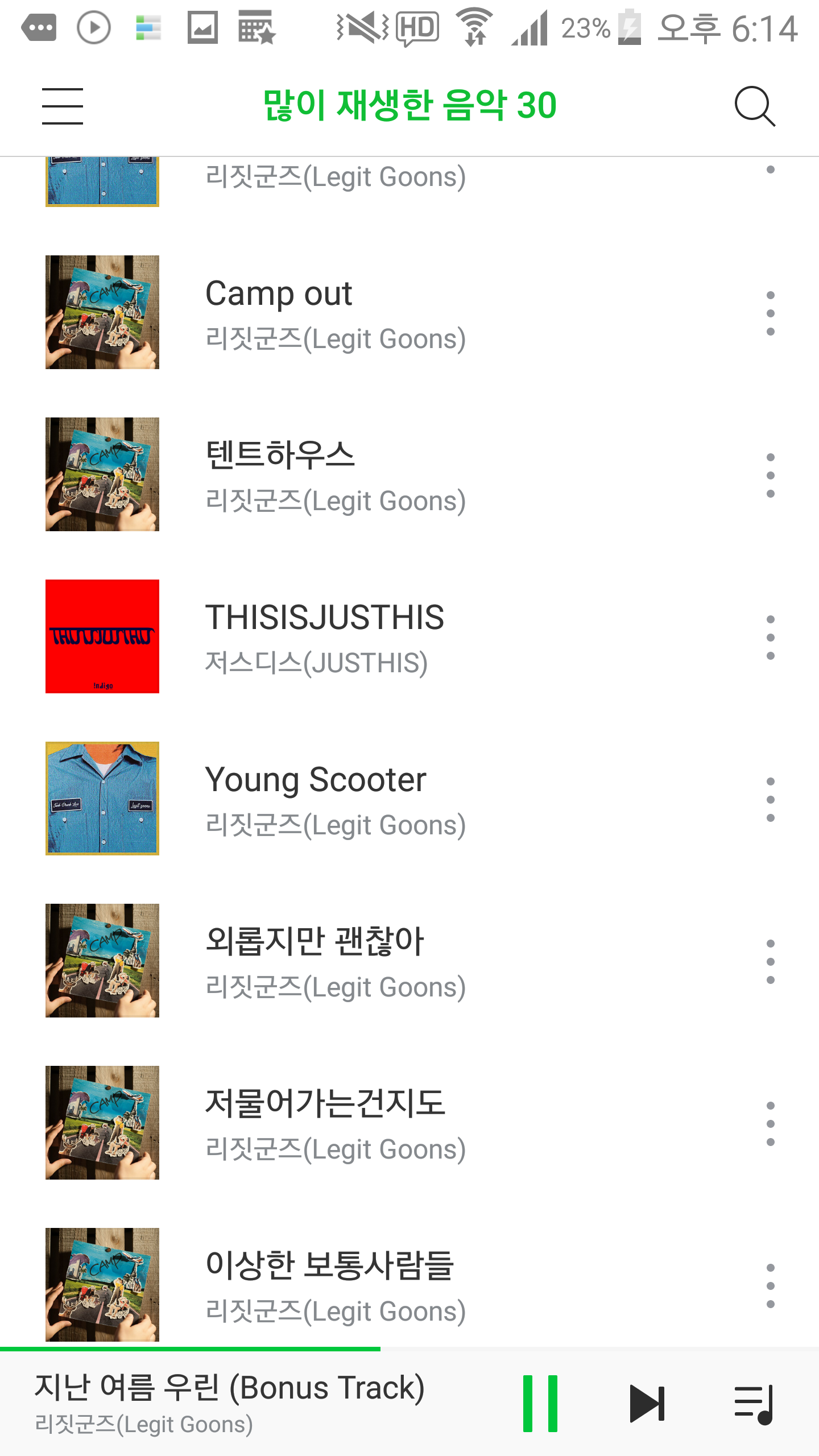Open the search icon
This screenshot has height=1456, width=819.
pyautogui.click(x=754, y=106)
